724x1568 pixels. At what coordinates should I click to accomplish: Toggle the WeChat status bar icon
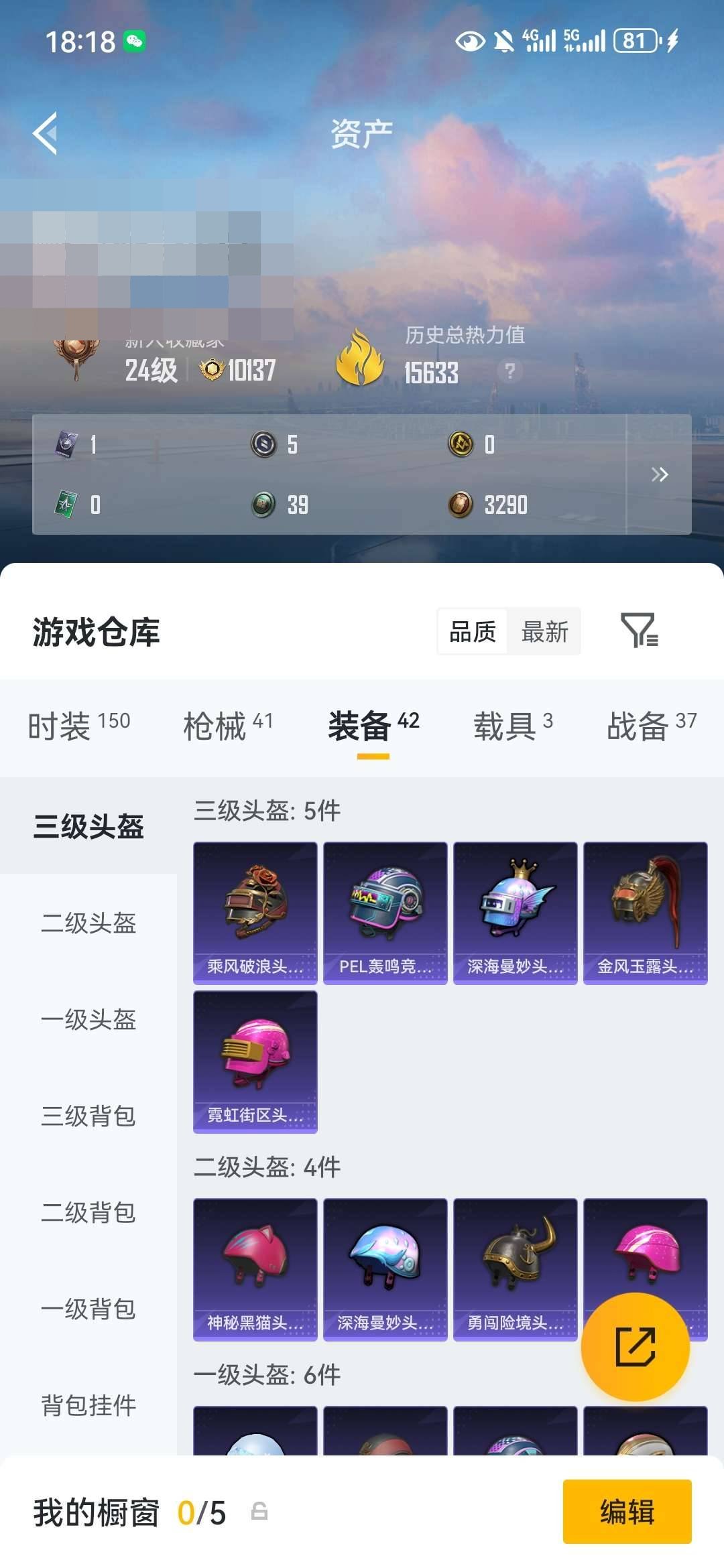click(136, 42)
